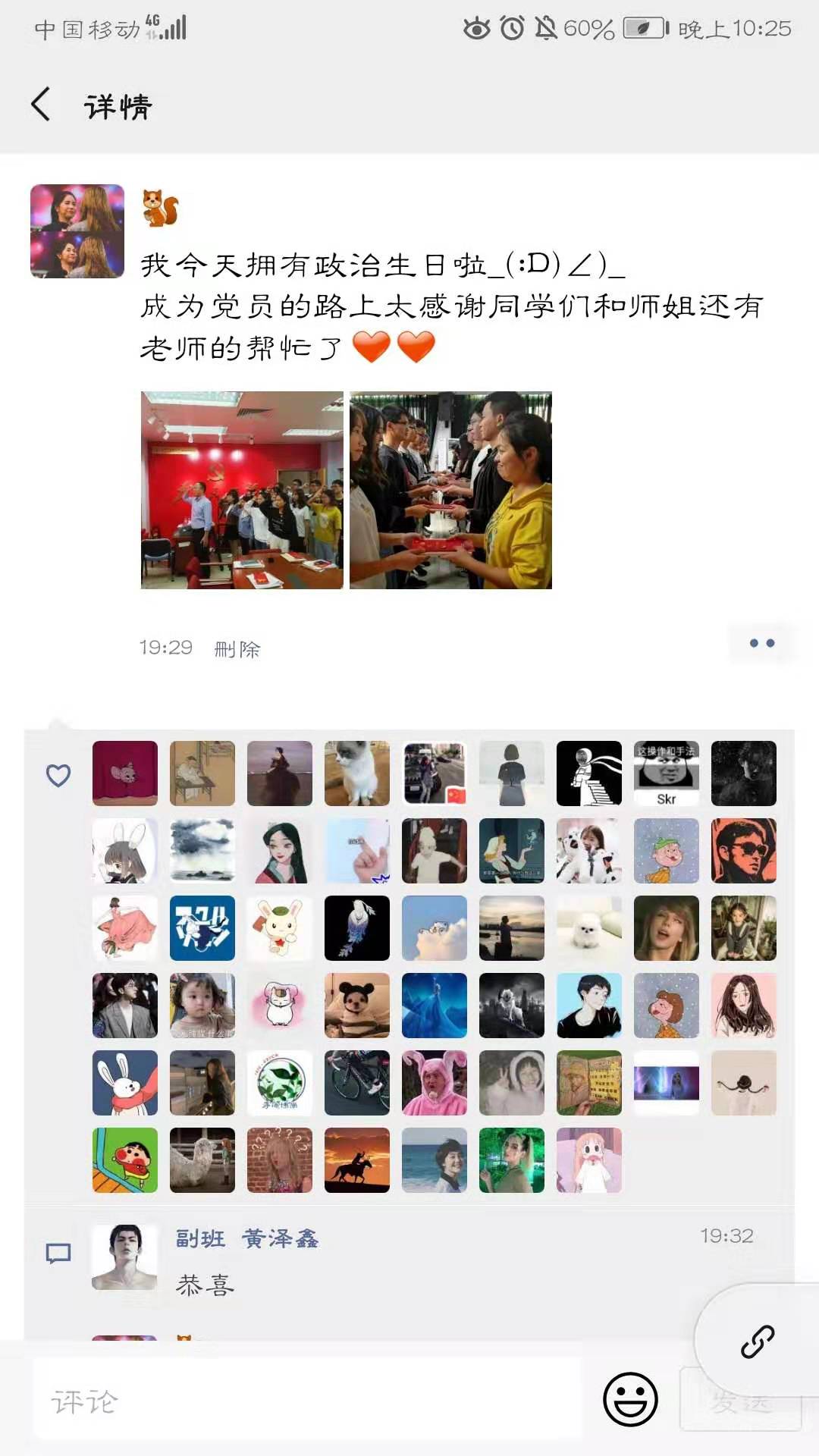The width and height of the screenshot is (819, 1456).
Task: Open the Crayon Shin-chan liker's profile
Action: 125,1160
